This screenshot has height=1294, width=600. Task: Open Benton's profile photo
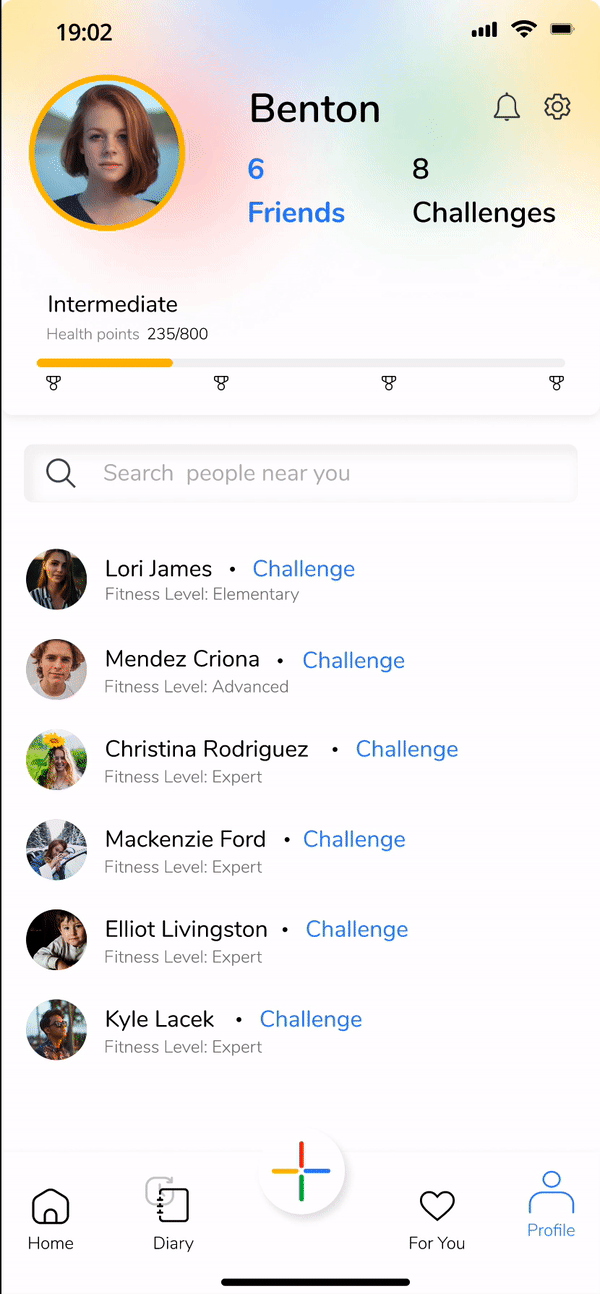107,153
